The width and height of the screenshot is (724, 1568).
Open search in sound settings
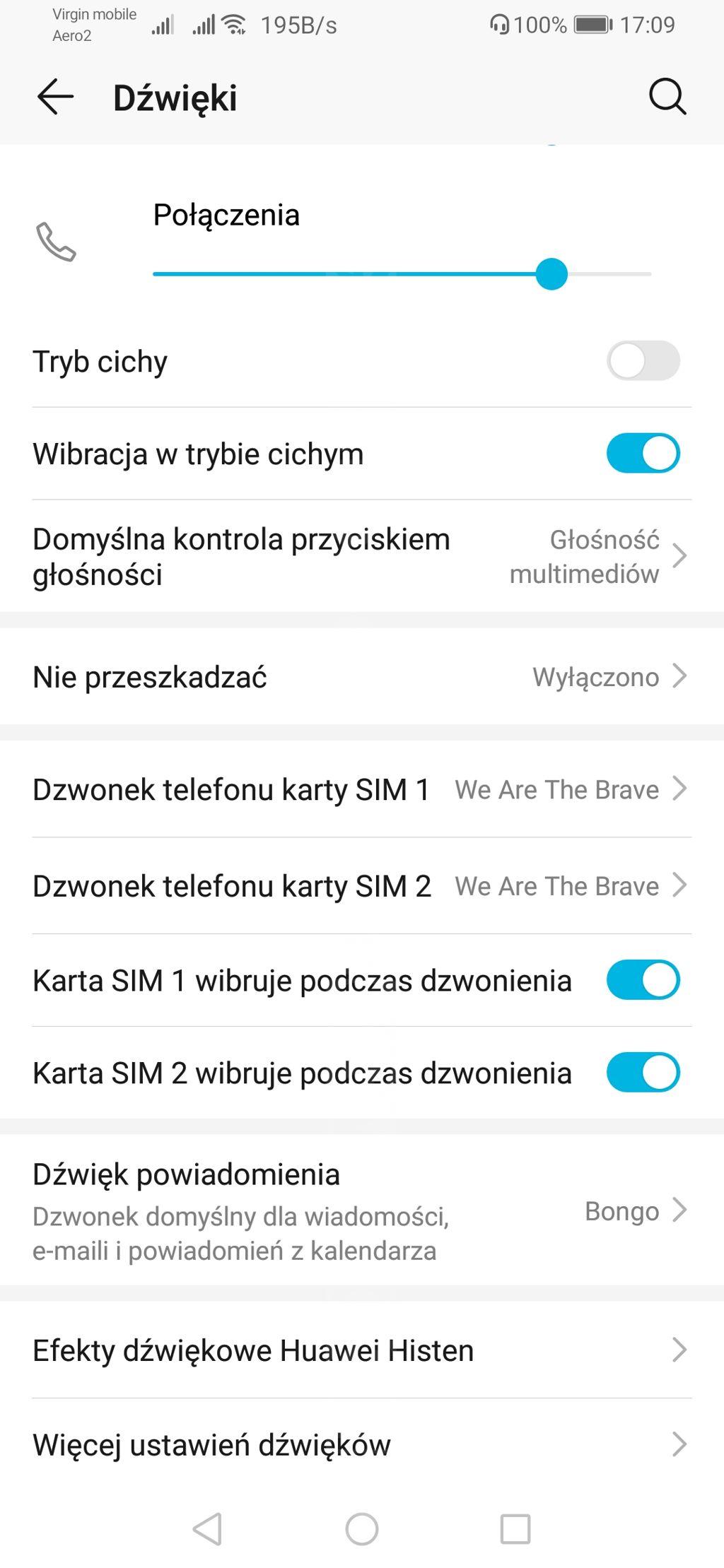tap(667, 97)
